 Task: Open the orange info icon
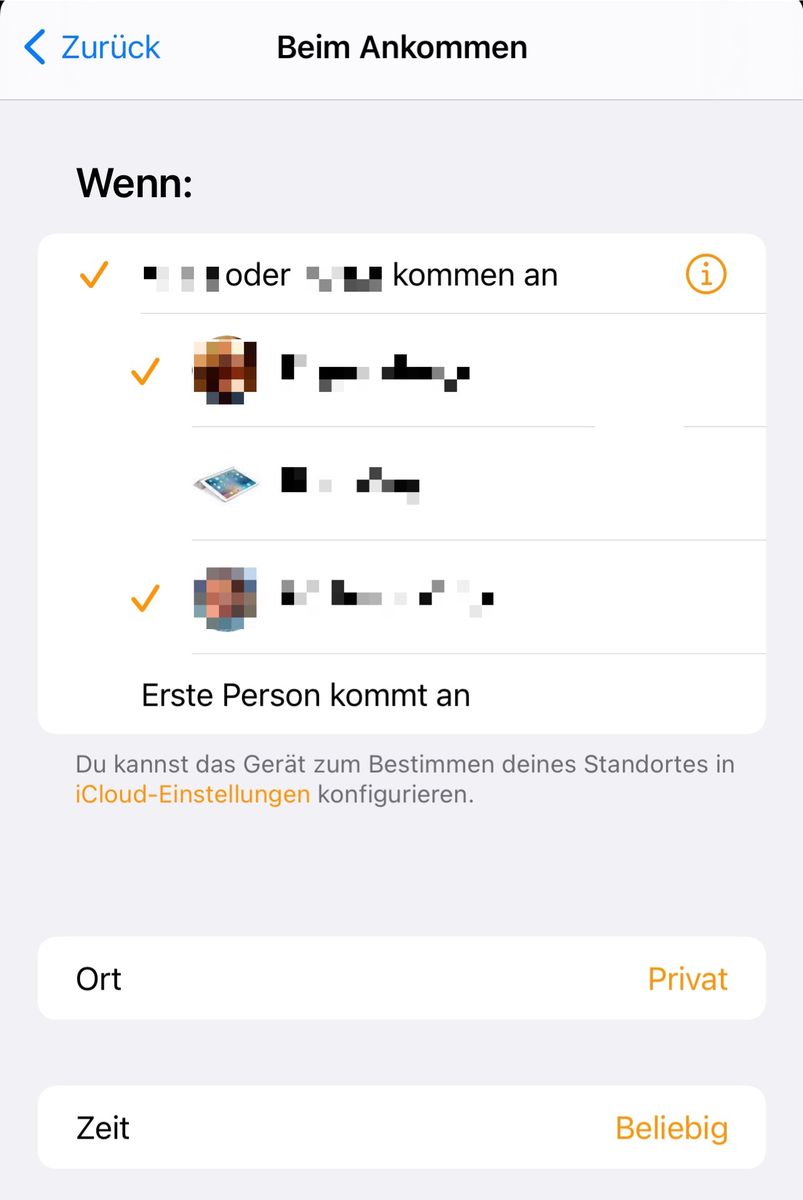click(x=706, y=275)
